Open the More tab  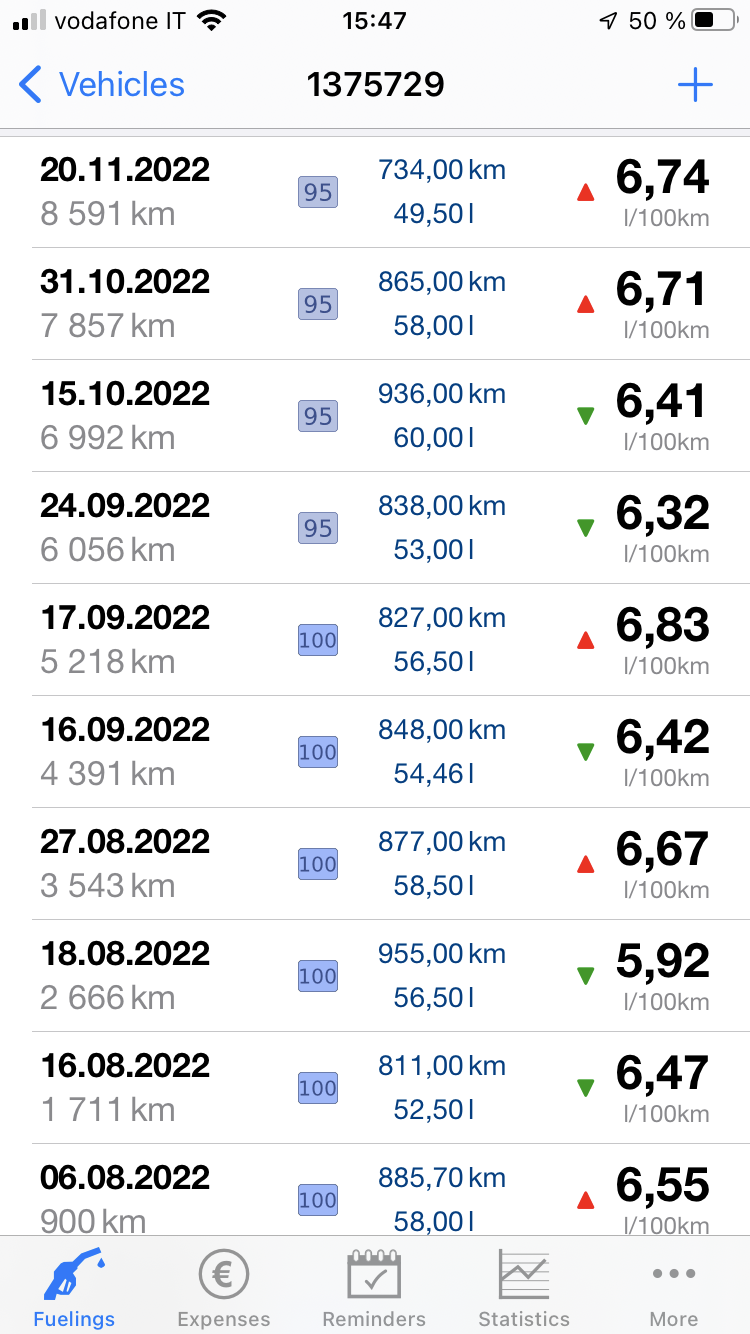[674, 1287]
